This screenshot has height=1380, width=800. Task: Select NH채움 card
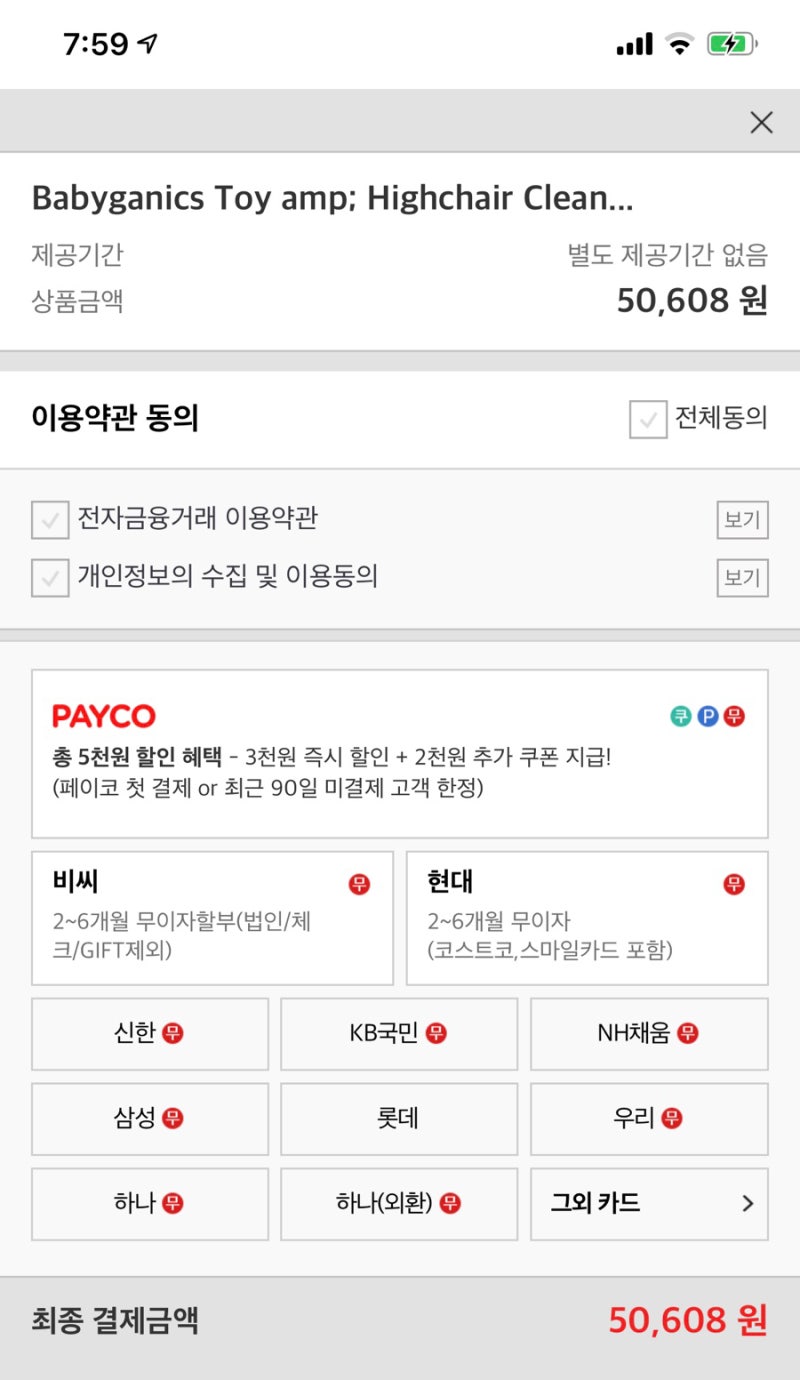point(649,1034)
